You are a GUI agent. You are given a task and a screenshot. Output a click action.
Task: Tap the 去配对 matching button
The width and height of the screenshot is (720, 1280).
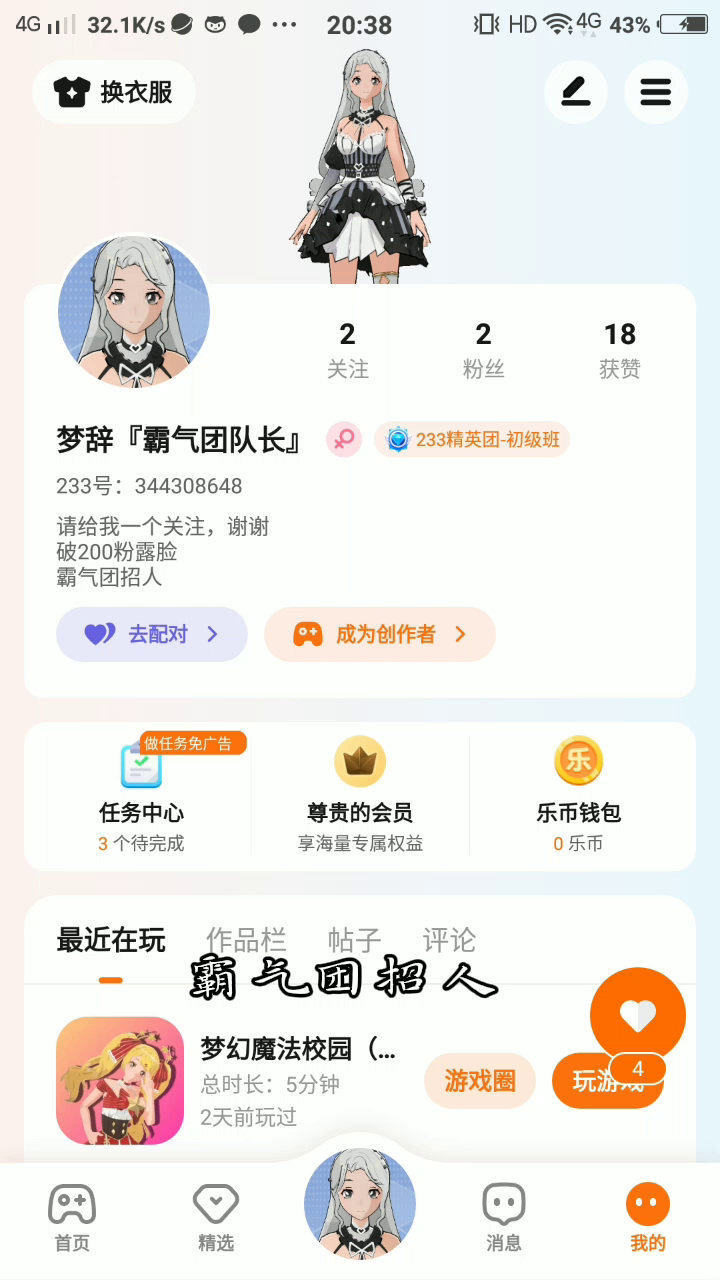pos(152,634)
